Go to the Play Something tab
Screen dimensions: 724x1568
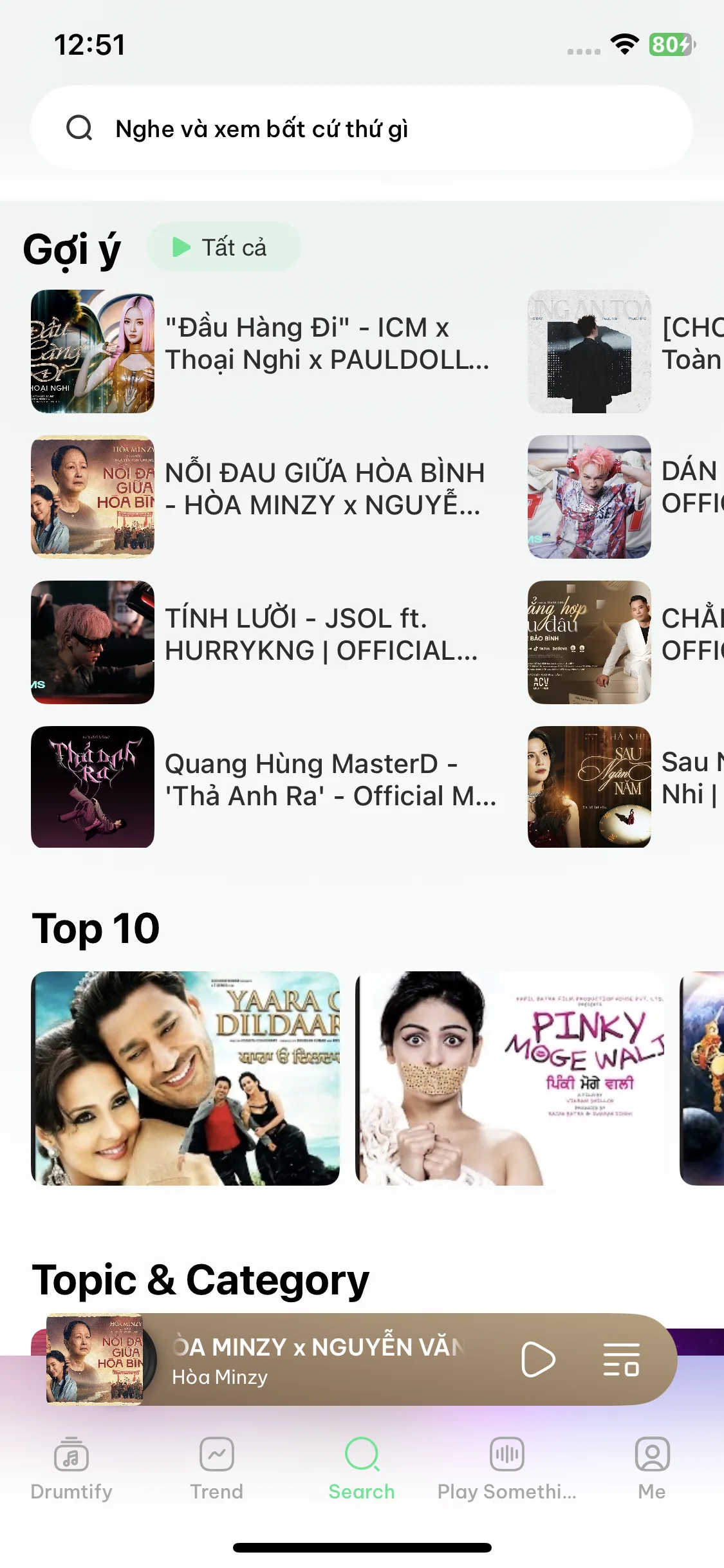click(x=507, y=1469)
